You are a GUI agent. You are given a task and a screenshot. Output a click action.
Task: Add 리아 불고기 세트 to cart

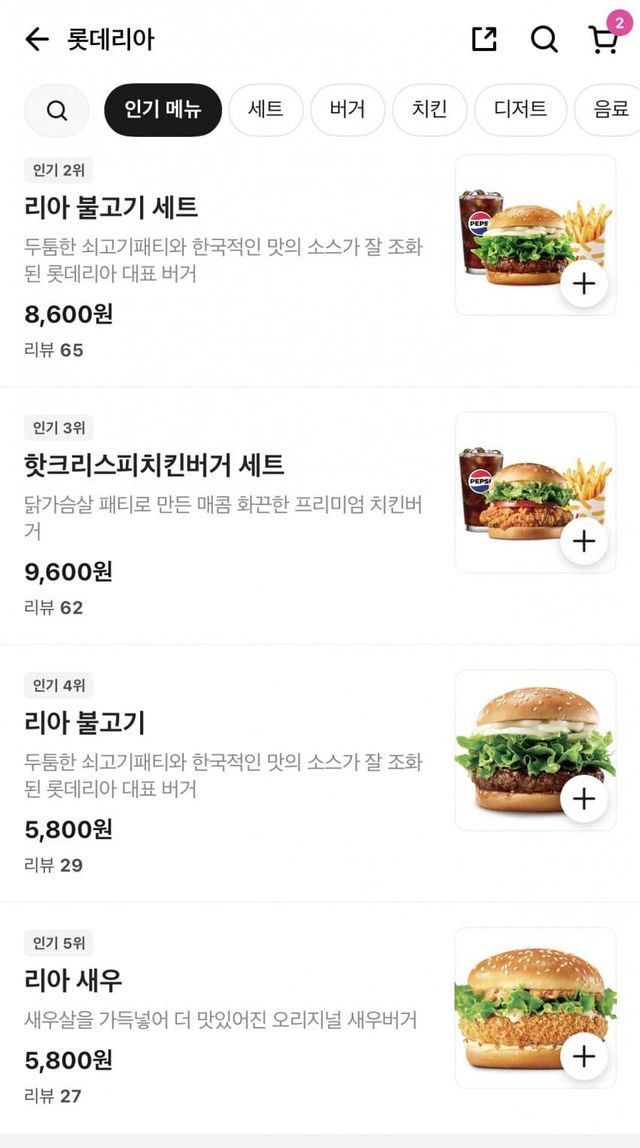pyautogui.click(x=584, y=284)
